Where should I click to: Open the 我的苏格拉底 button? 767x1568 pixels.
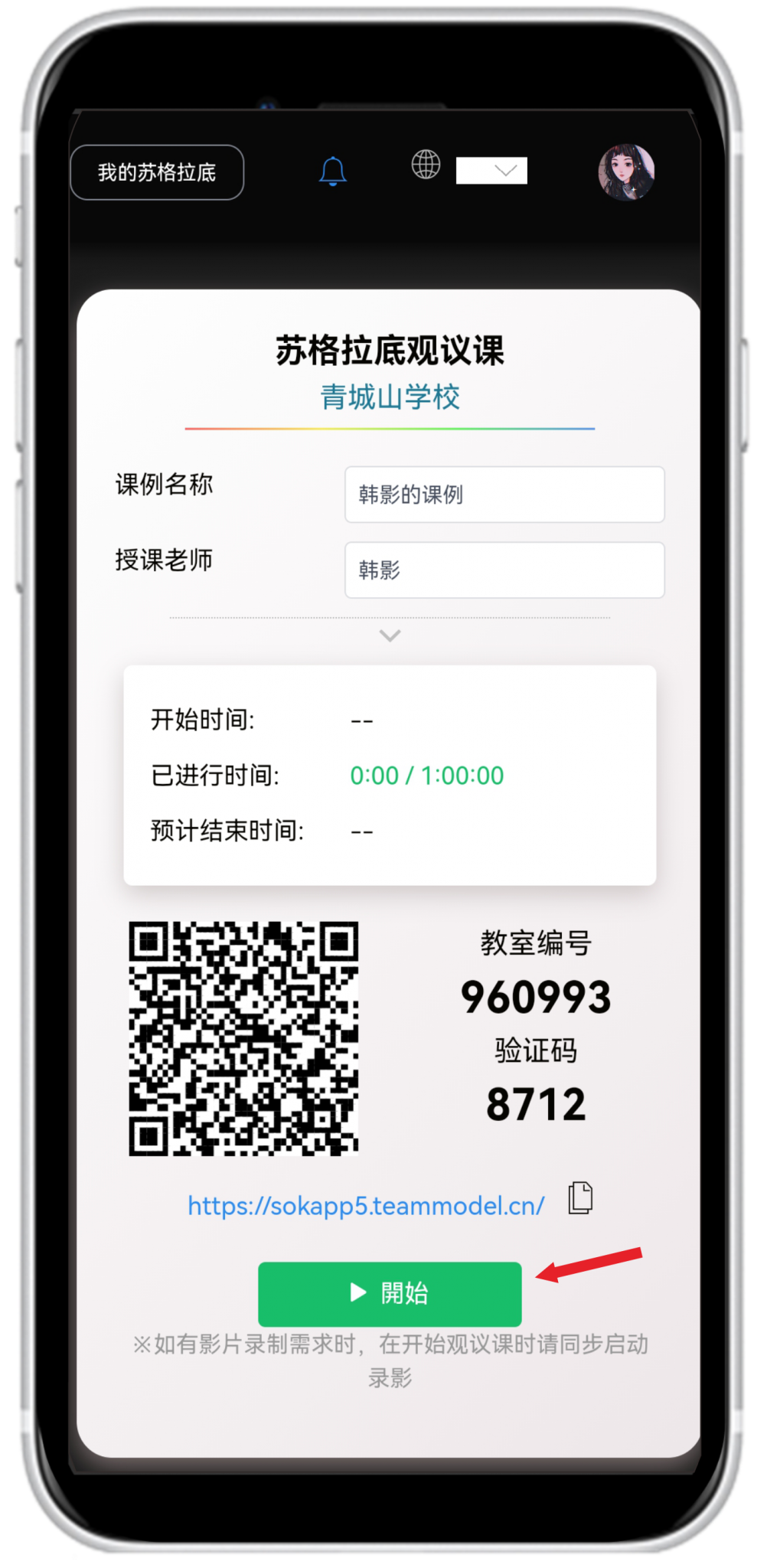pyautogui.click(x=157, y=172)
